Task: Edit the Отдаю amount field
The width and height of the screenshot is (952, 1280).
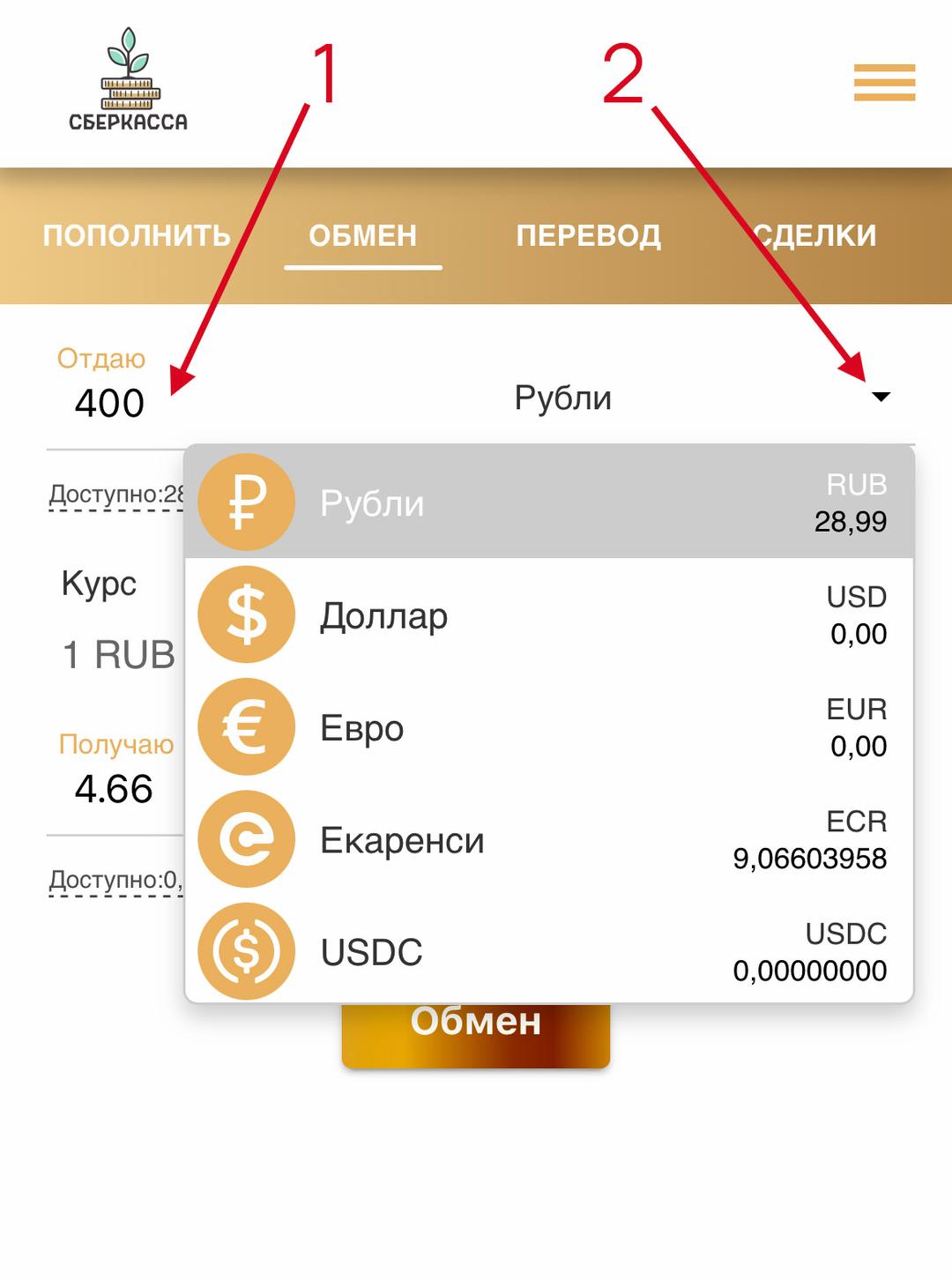Action: tap(110, 403)
